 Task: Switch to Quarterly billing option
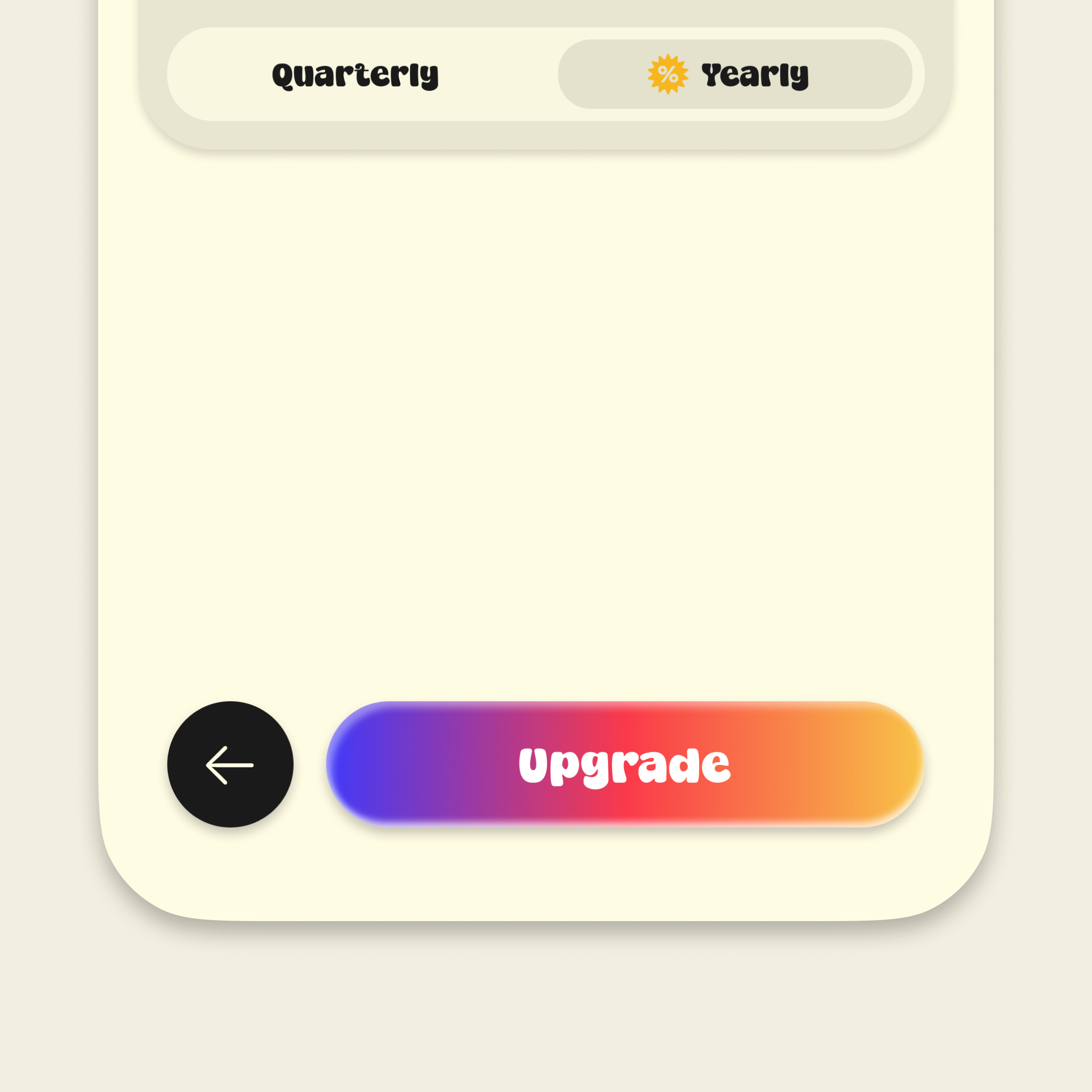[355, 75]
